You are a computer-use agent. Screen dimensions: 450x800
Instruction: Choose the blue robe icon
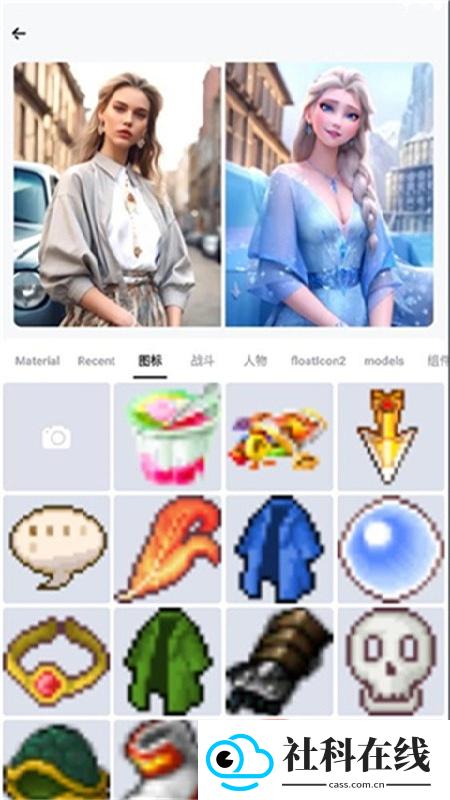pyautogui.click(x=279, y=549)
